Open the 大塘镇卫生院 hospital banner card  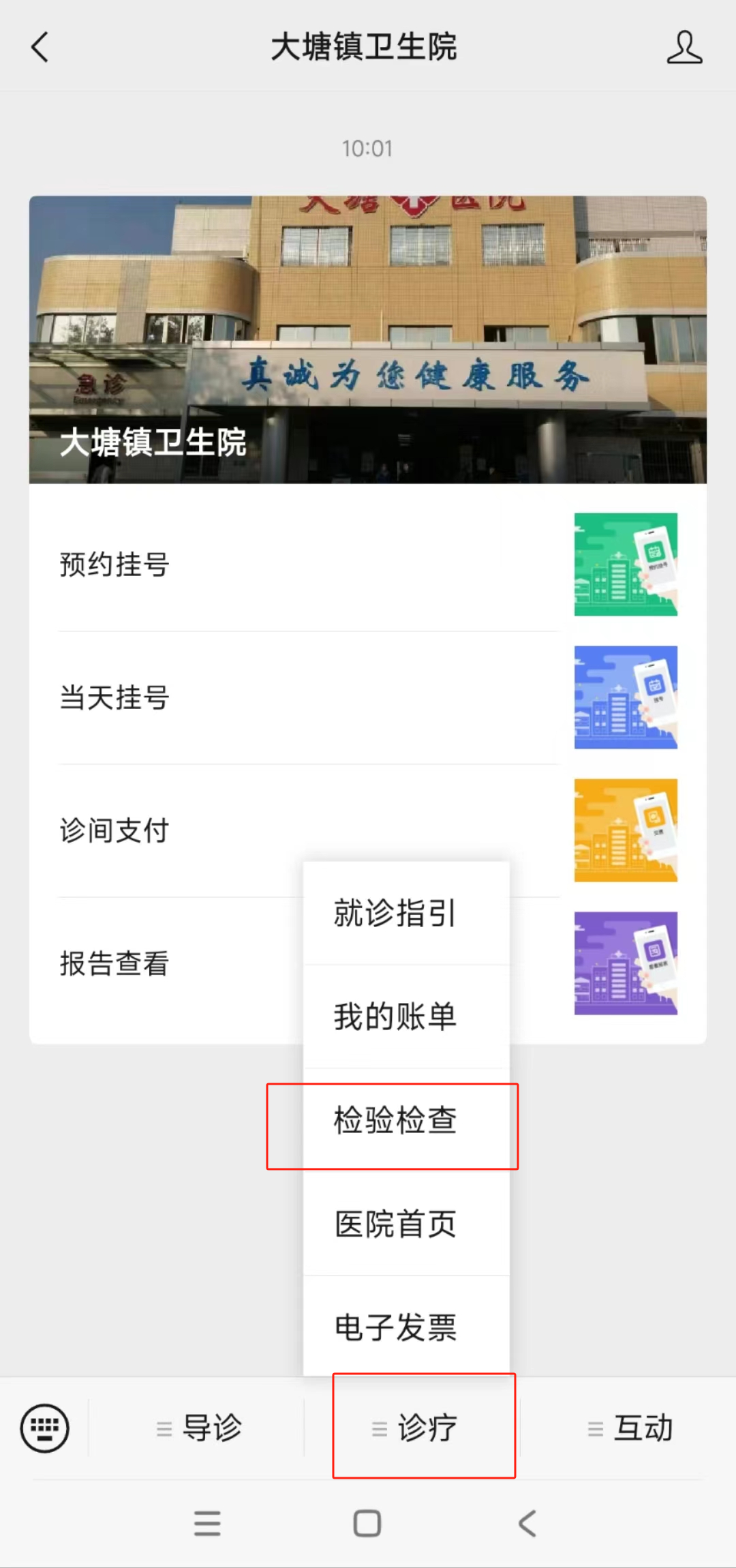368,340
